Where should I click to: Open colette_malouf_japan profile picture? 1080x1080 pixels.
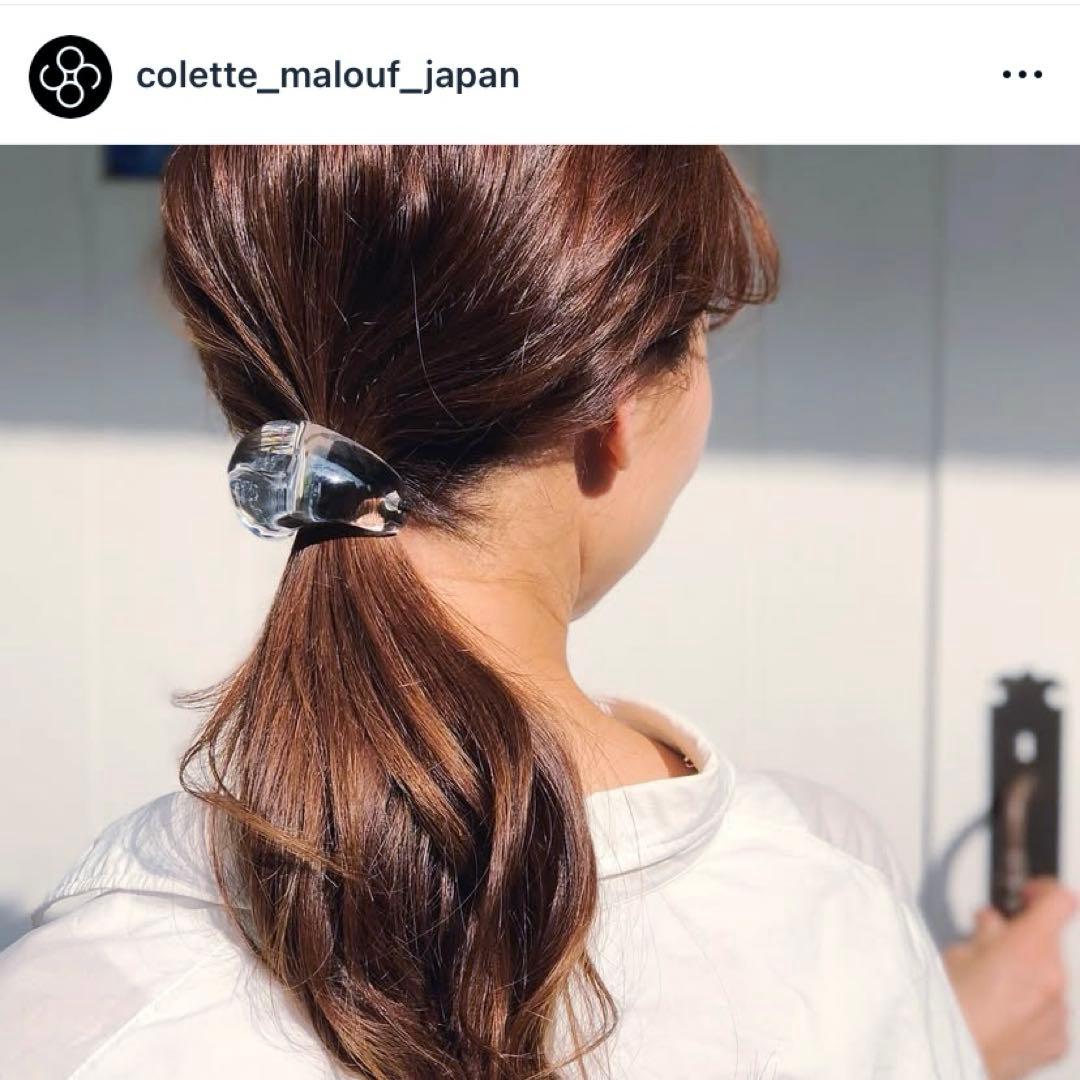point(70,76)
